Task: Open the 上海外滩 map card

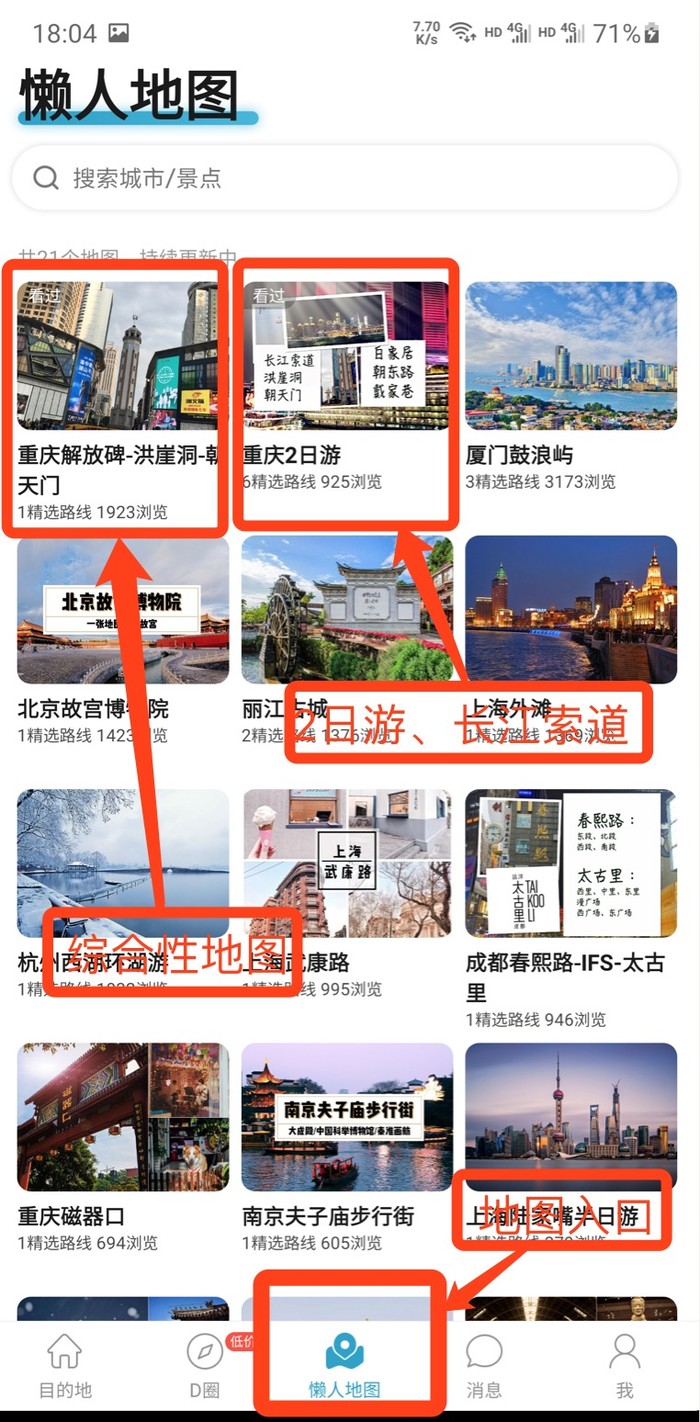Action: click(x=570, y=610)
